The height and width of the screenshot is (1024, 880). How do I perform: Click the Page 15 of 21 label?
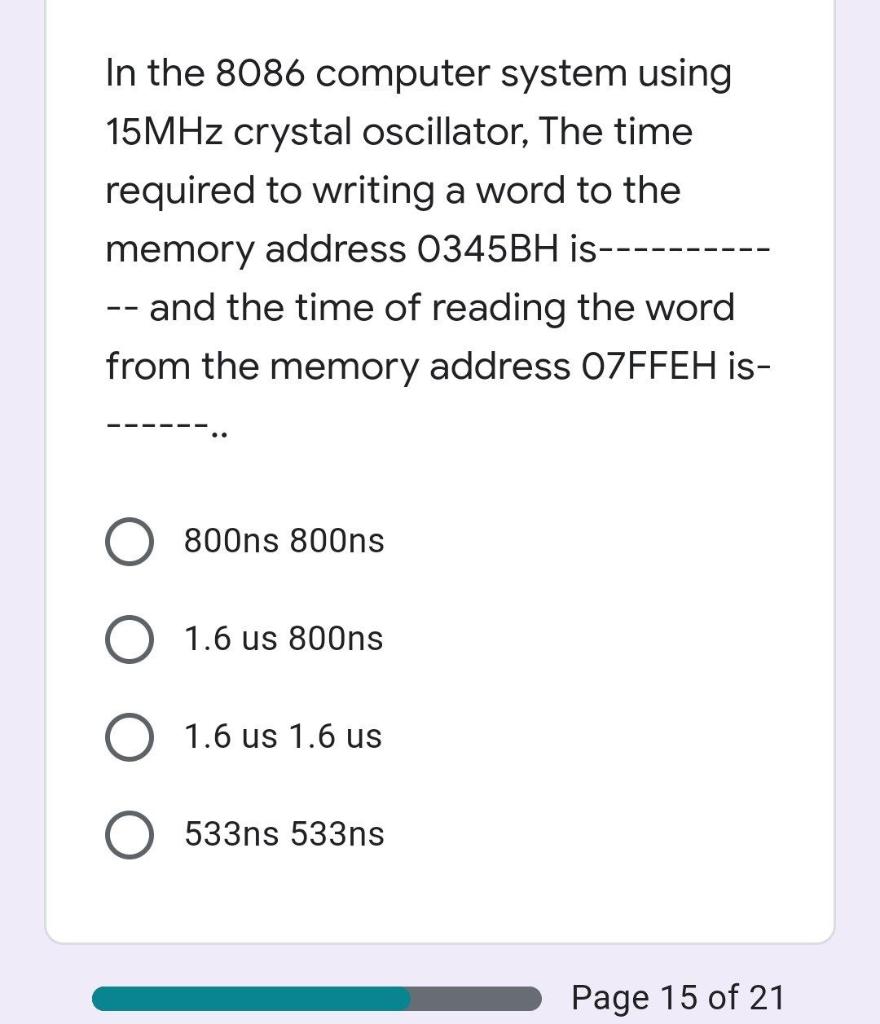coord(676,997)
